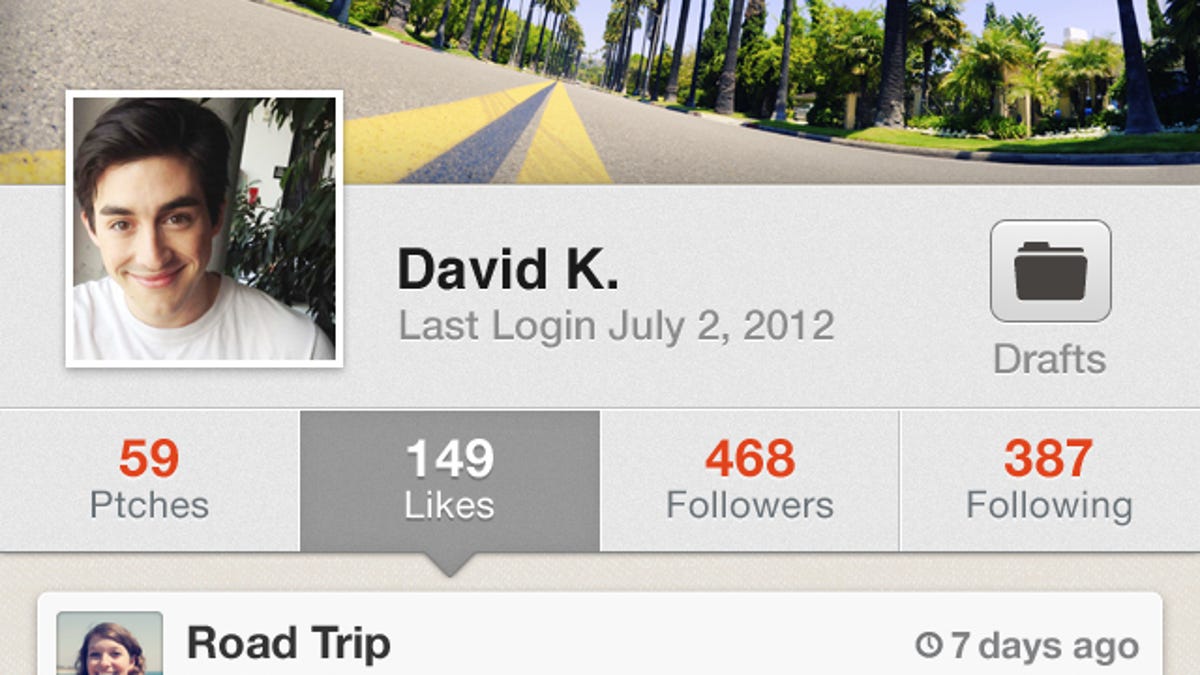
Task: View the Followers list
Action: [749, 480]
